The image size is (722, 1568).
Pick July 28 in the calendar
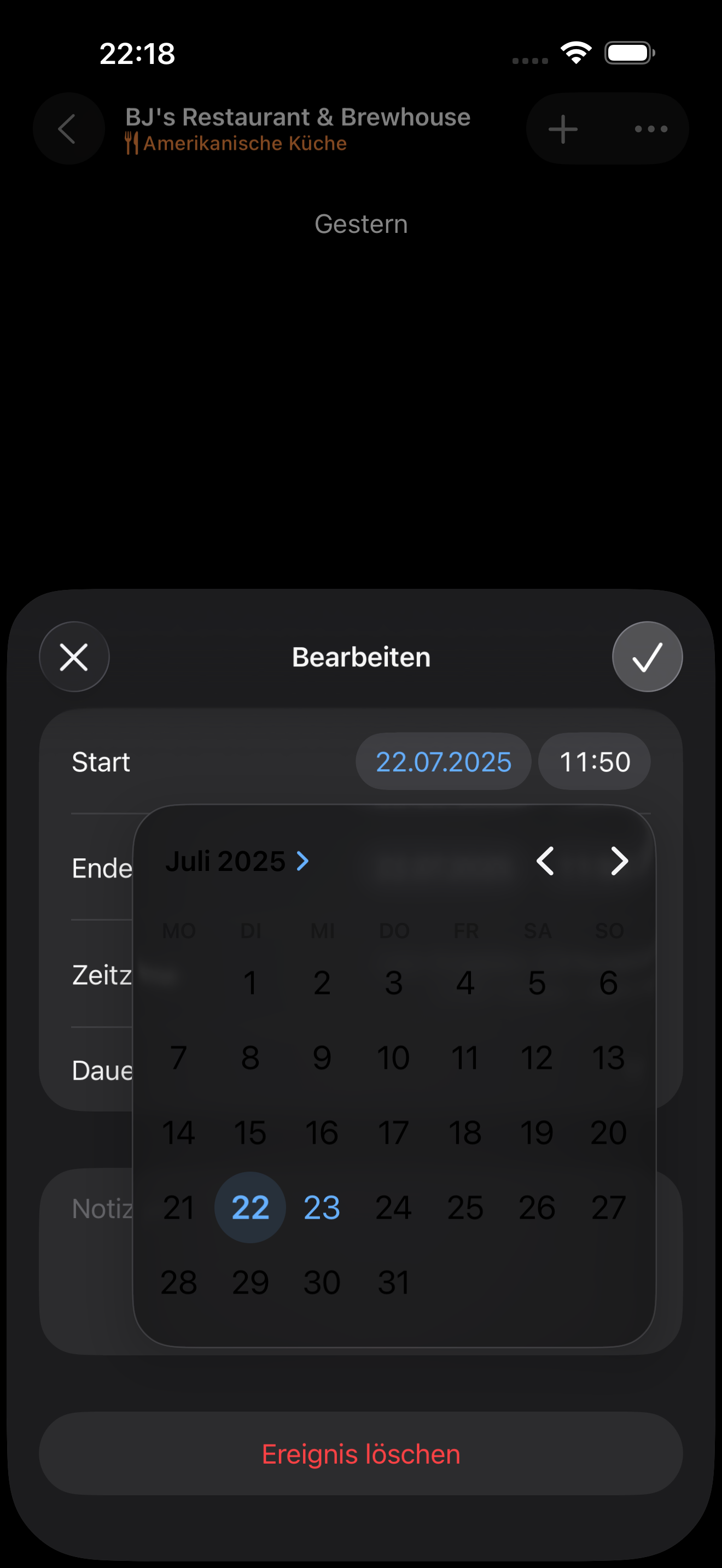click(x=178, y=1283)
